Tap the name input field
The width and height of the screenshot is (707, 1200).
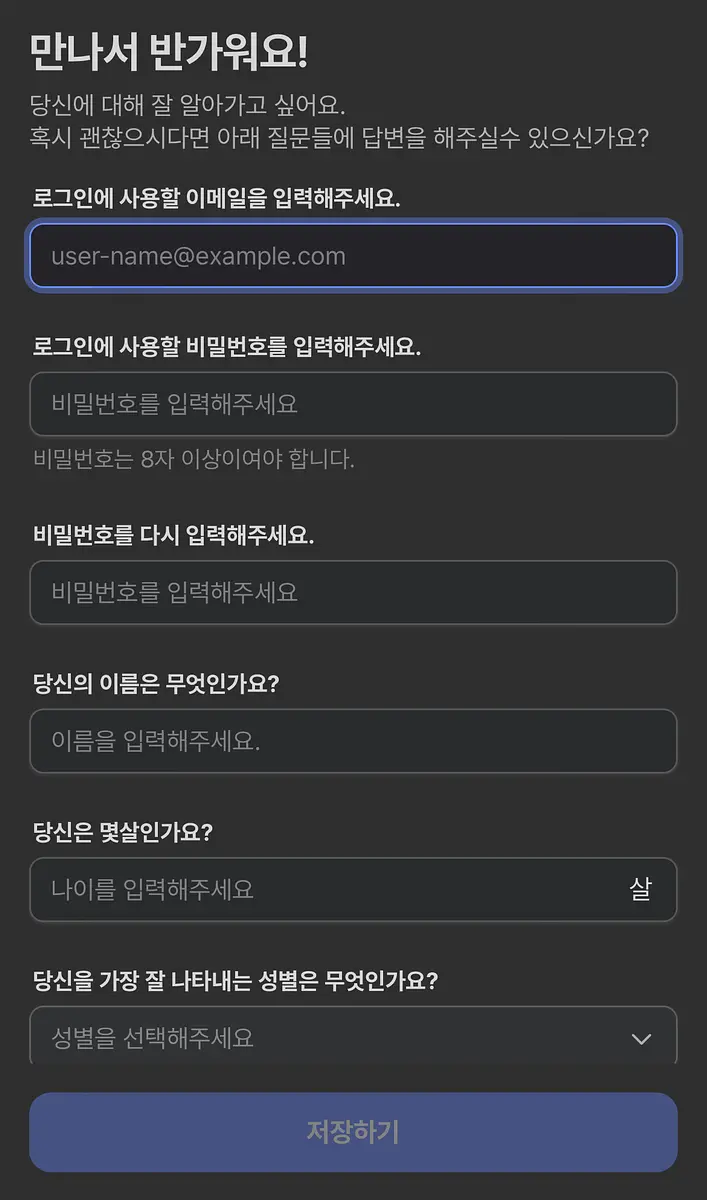click(x=353, y=741)
